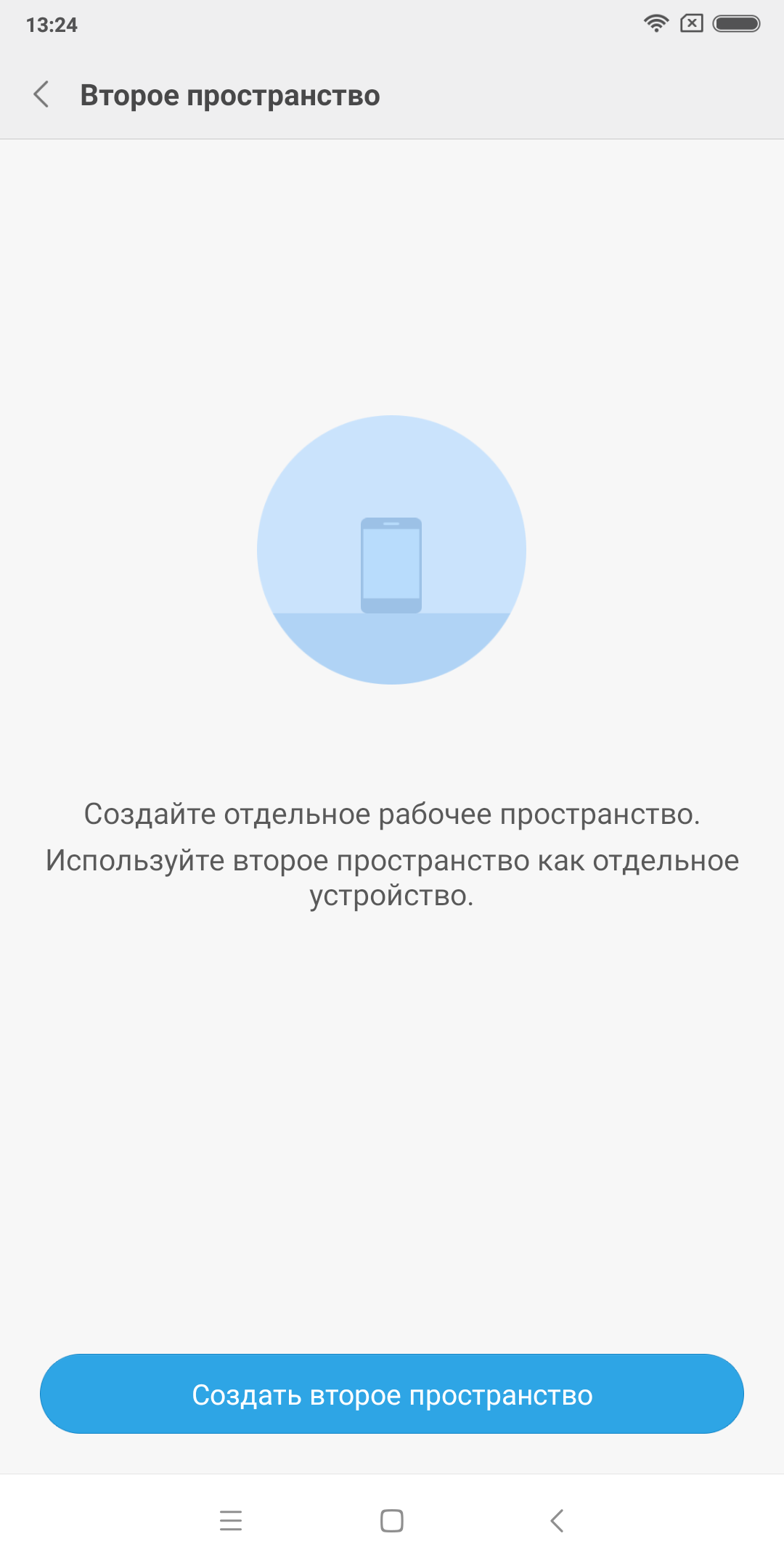The image size is (784, 1568).
Task: Open recent apps from navigation bar
Action: pyautogui.click(x=231, y=1520)
